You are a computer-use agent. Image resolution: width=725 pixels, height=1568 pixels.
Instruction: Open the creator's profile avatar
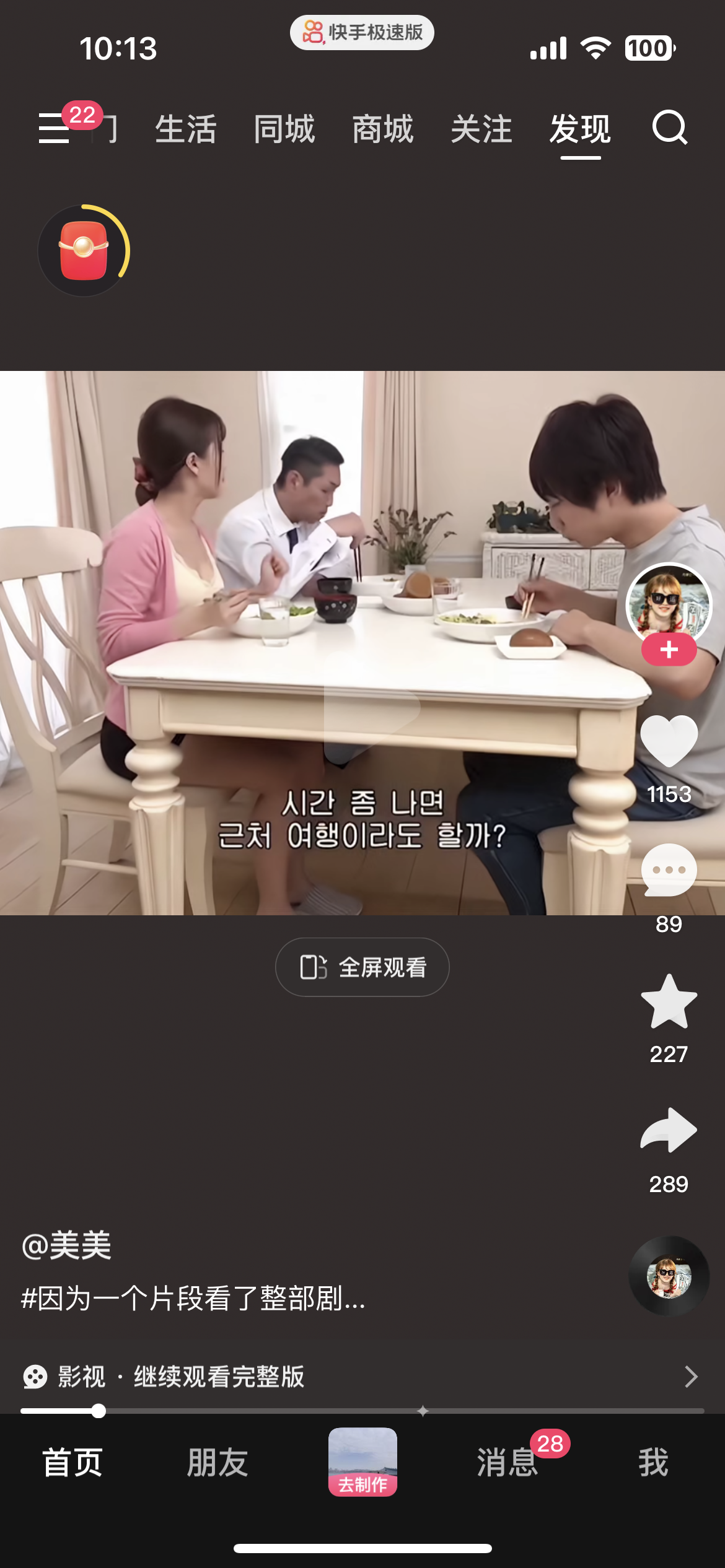tap(669, 604)
